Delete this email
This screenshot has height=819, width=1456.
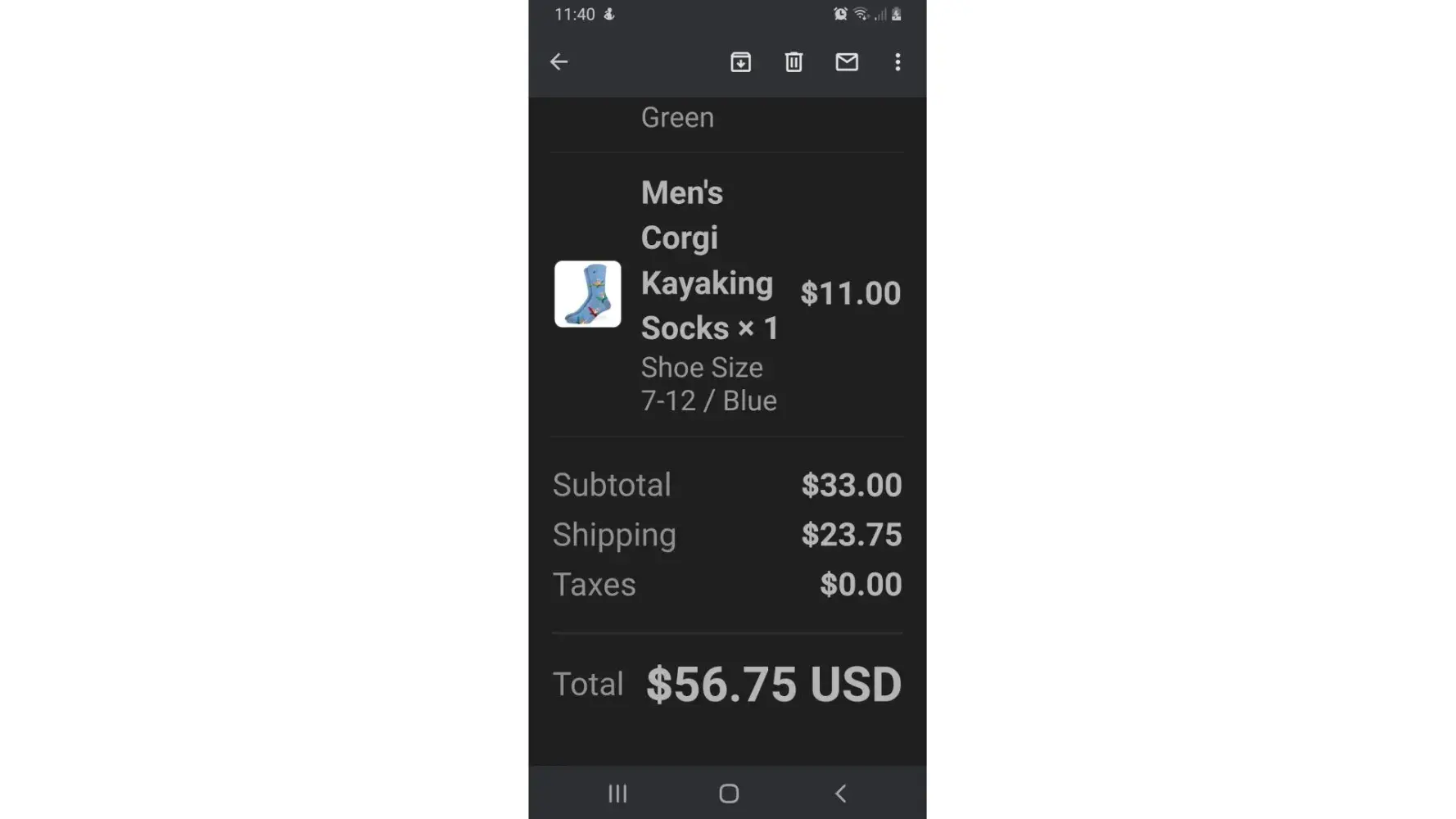pos(794,62)
